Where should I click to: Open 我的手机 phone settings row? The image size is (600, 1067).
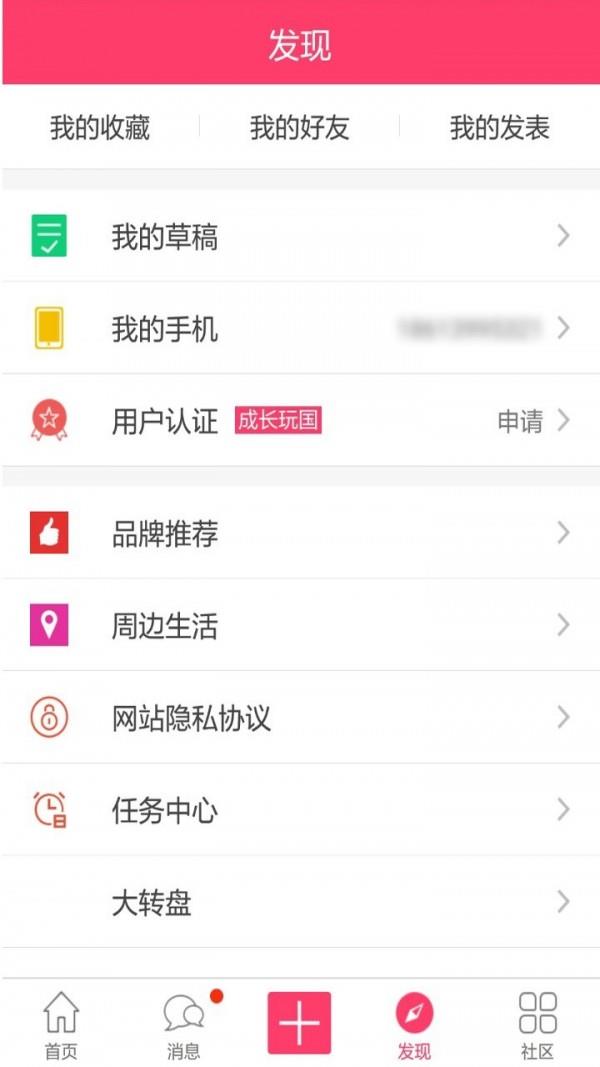(300, 329)
